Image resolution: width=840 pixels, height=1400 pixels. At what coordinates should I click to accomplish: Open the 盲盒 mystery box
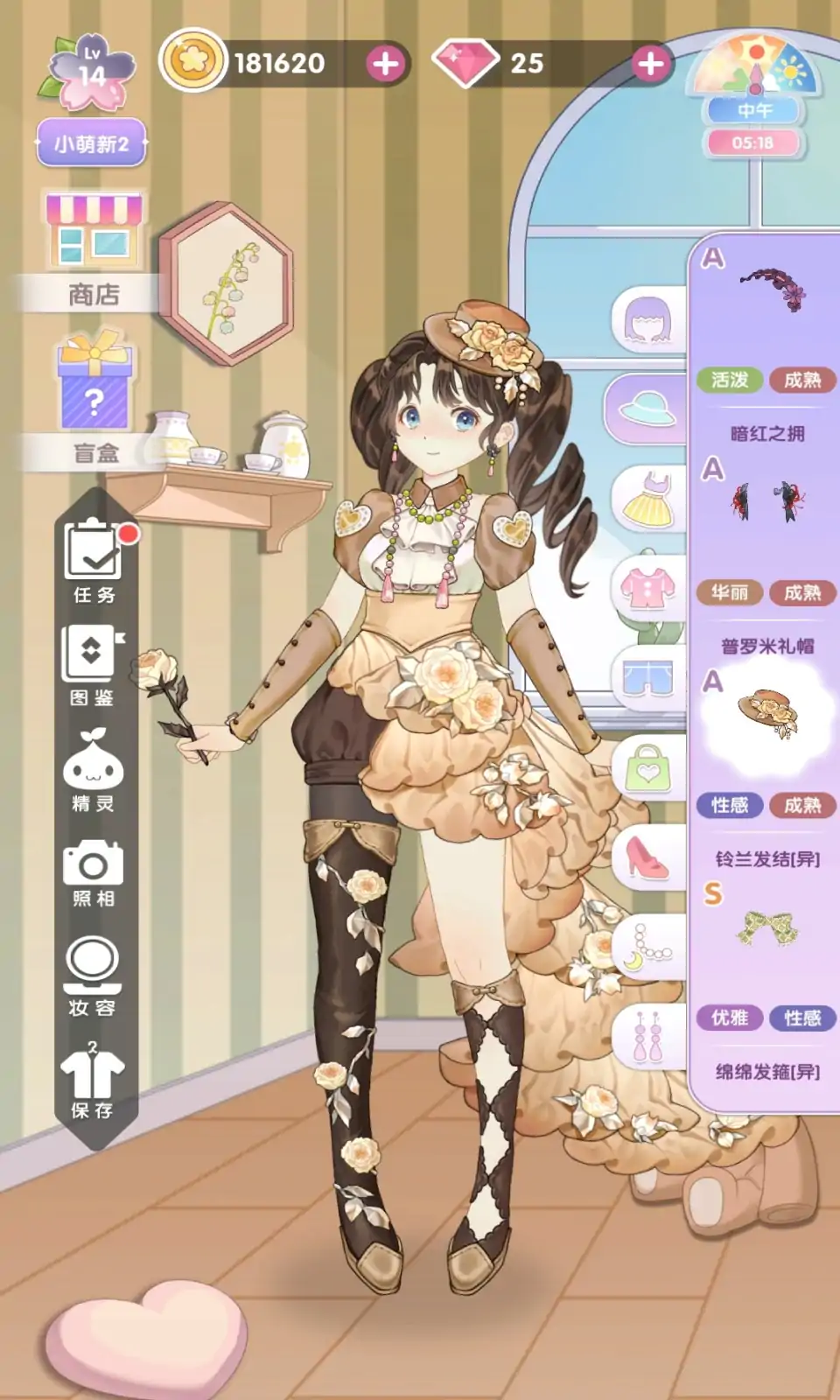(x=94, y=398)
